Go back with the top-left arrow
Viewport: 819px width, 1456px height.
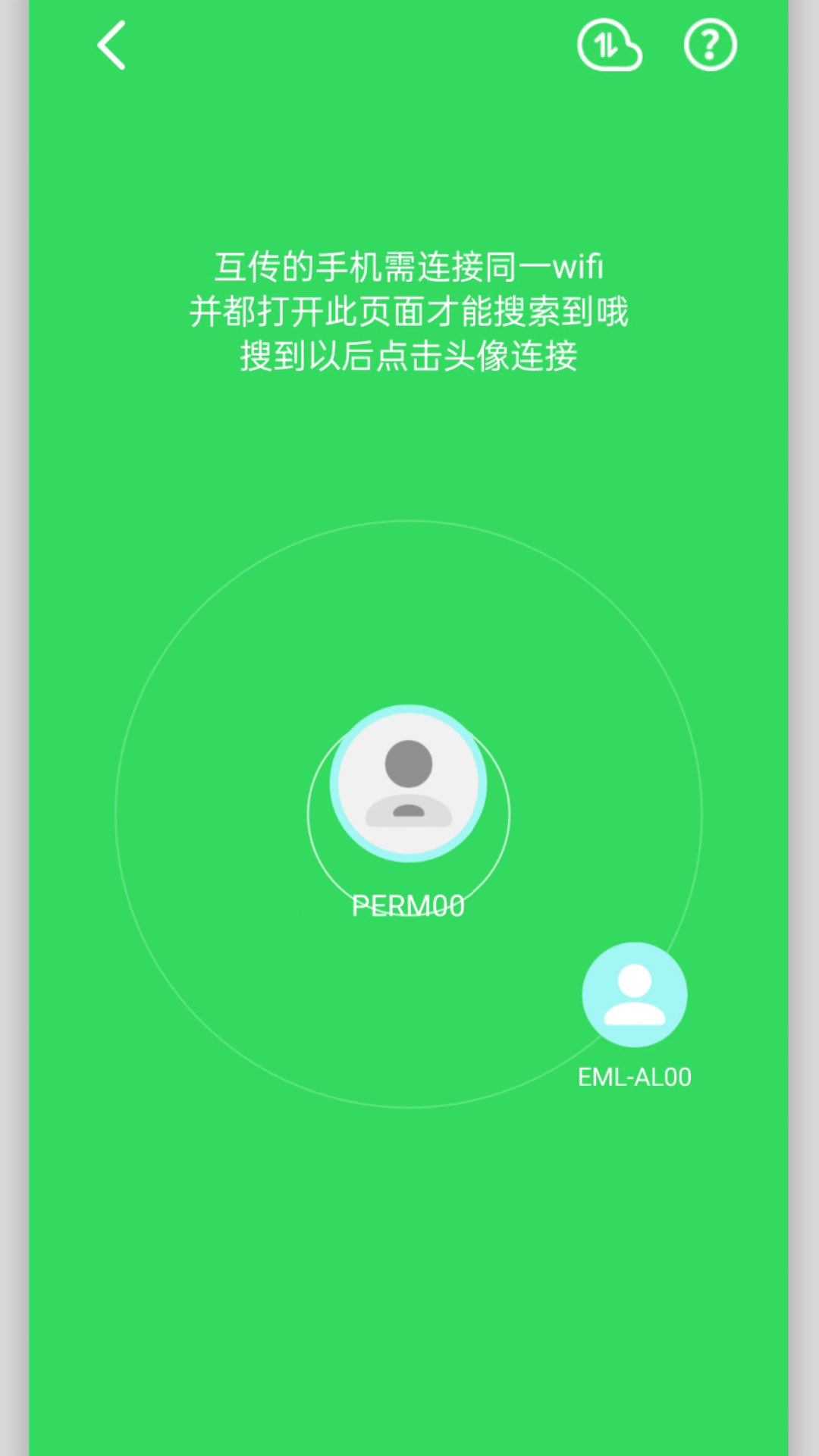(111, 45)
